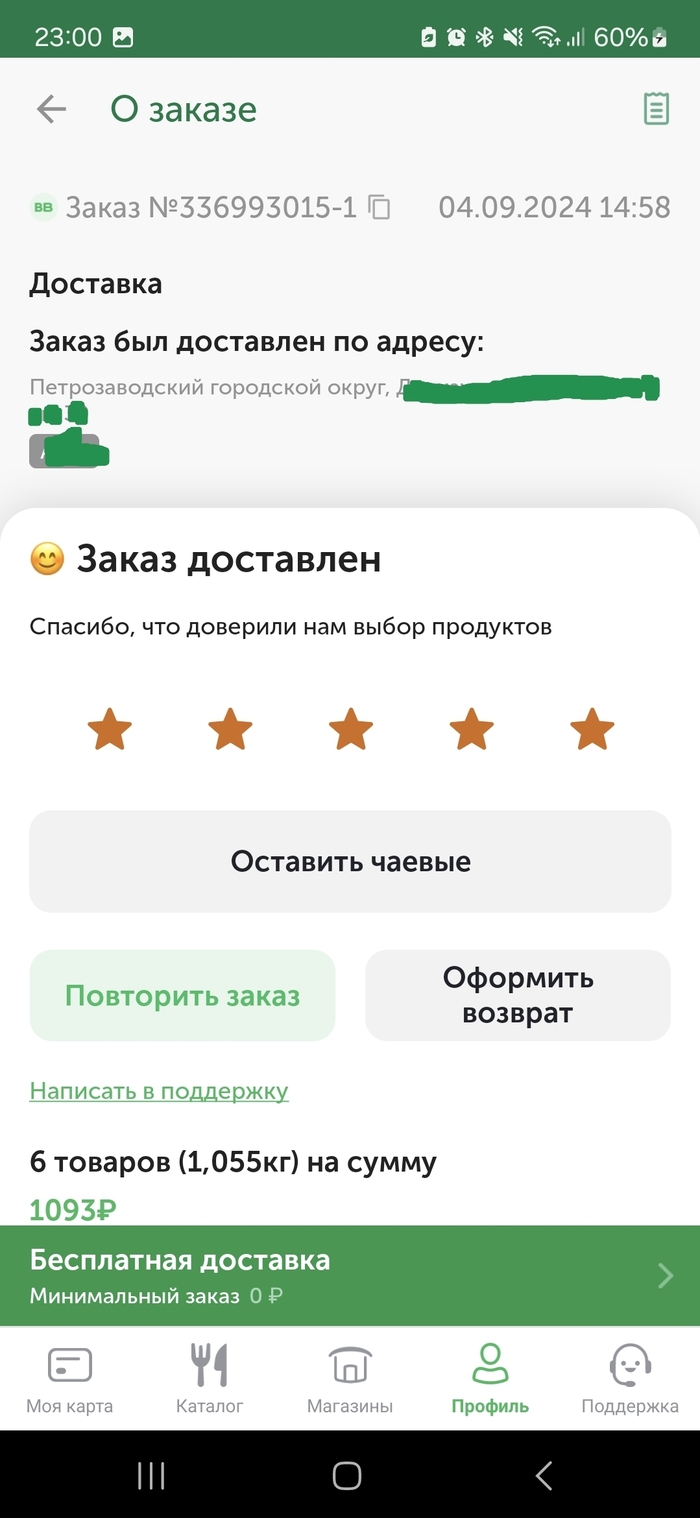Tap Повторить заказ button
The image size is (700, 1518).
coord(182,995)
